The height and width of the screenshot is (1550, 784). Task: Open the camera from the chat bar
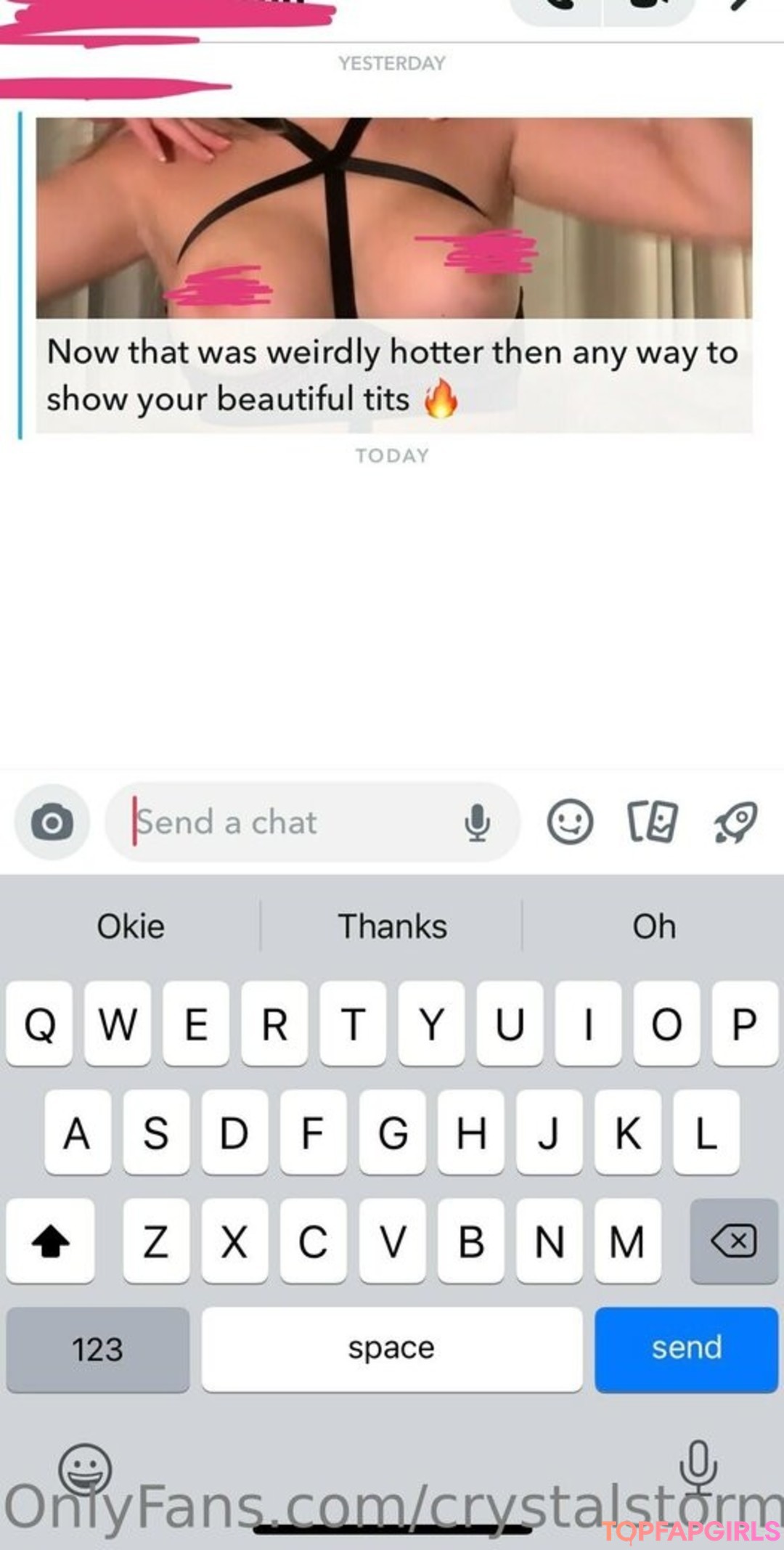pos(52,823)
